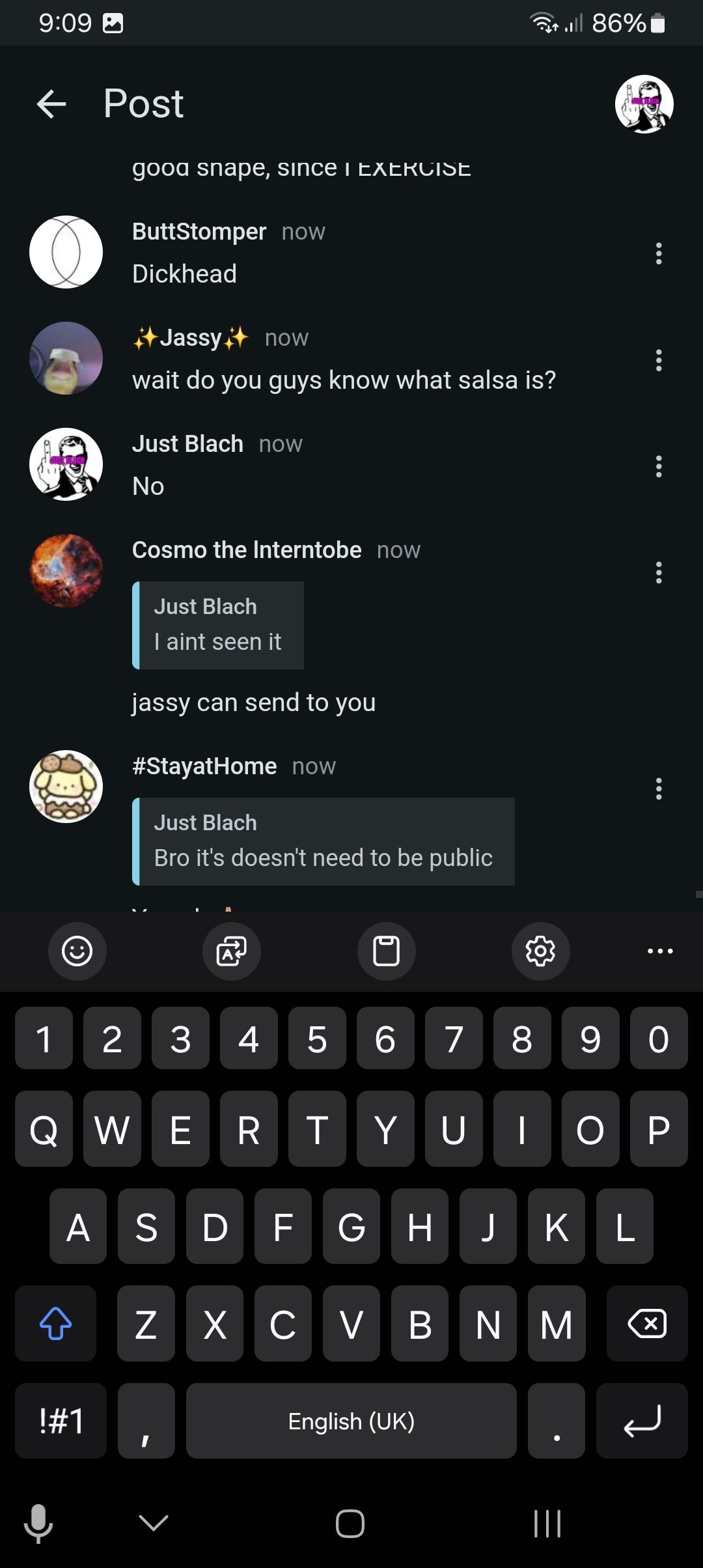Open the keyboard clipboard
Image resolution: width=703 pixels, height=1568 pixels.
point(386,951)
